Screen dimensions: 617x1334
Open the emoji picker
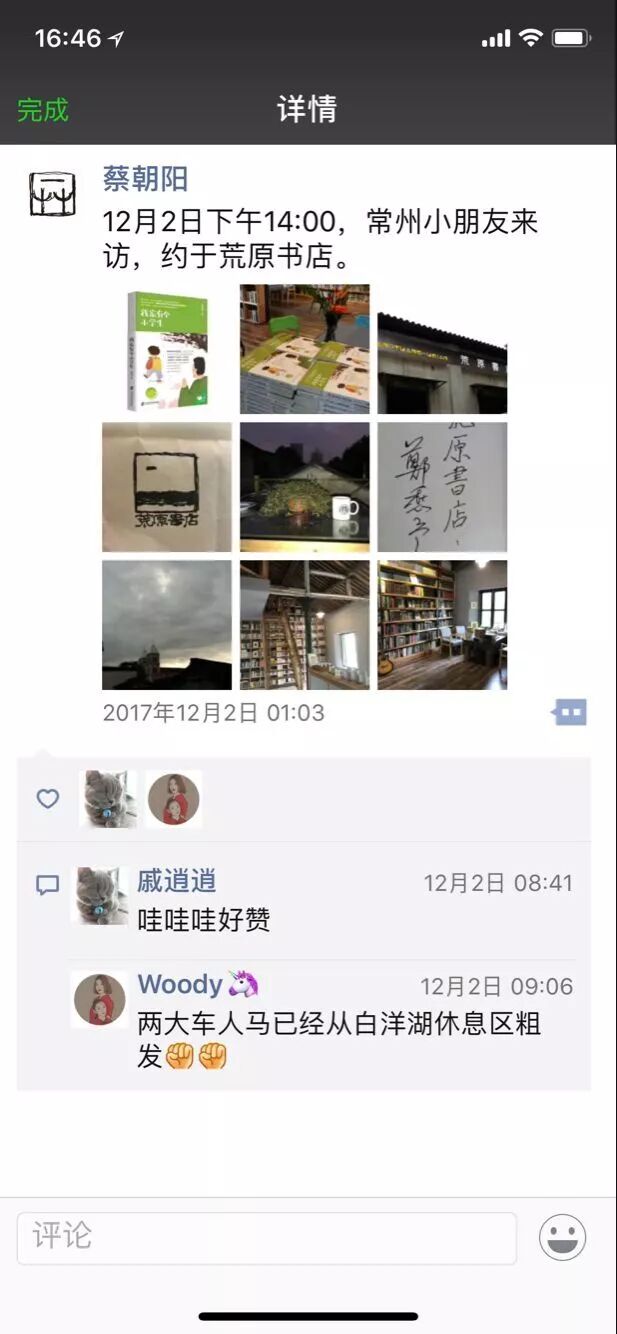[562, 1238]
